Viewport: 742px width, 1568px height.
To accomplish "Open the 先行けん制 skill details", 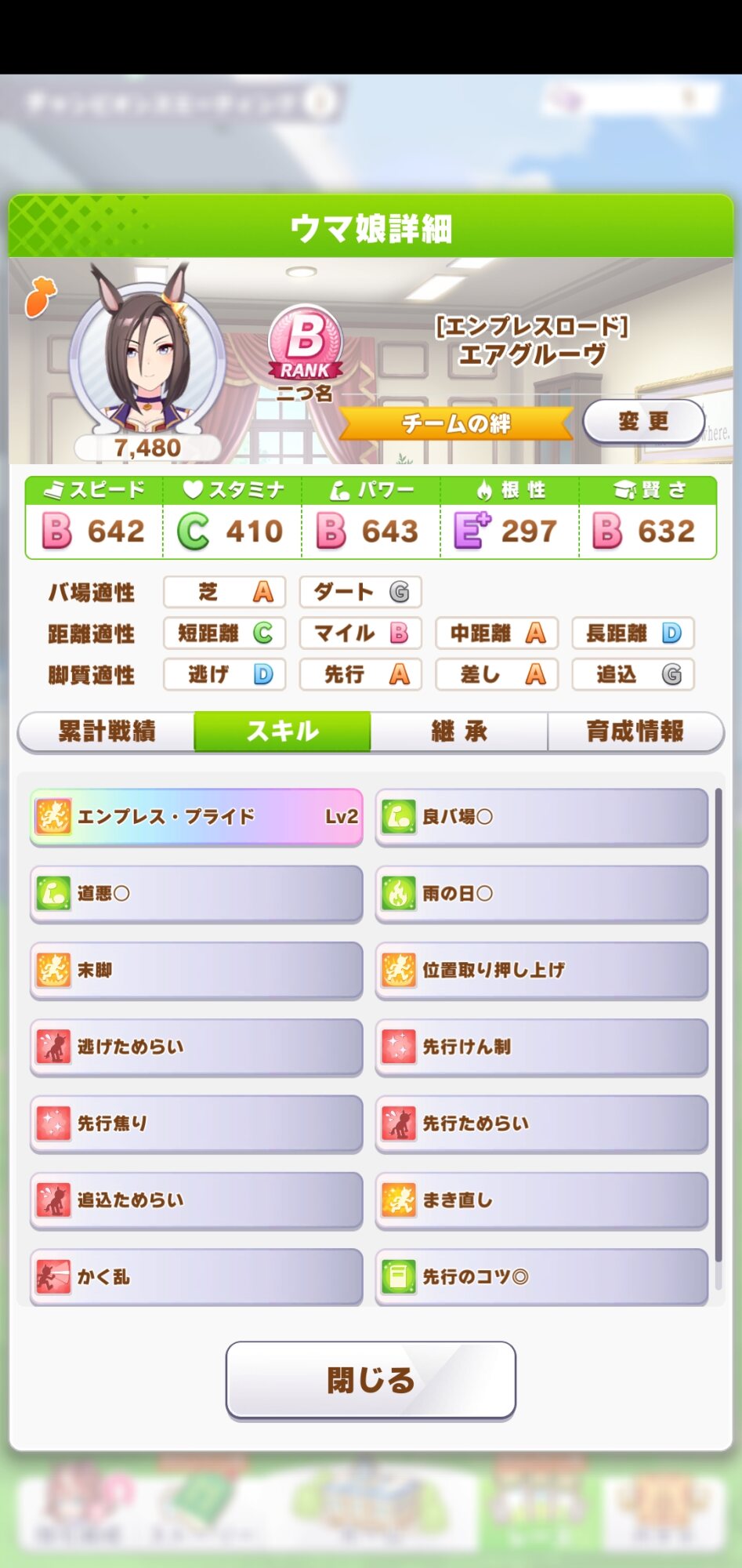I will (x=541, y=1047).
